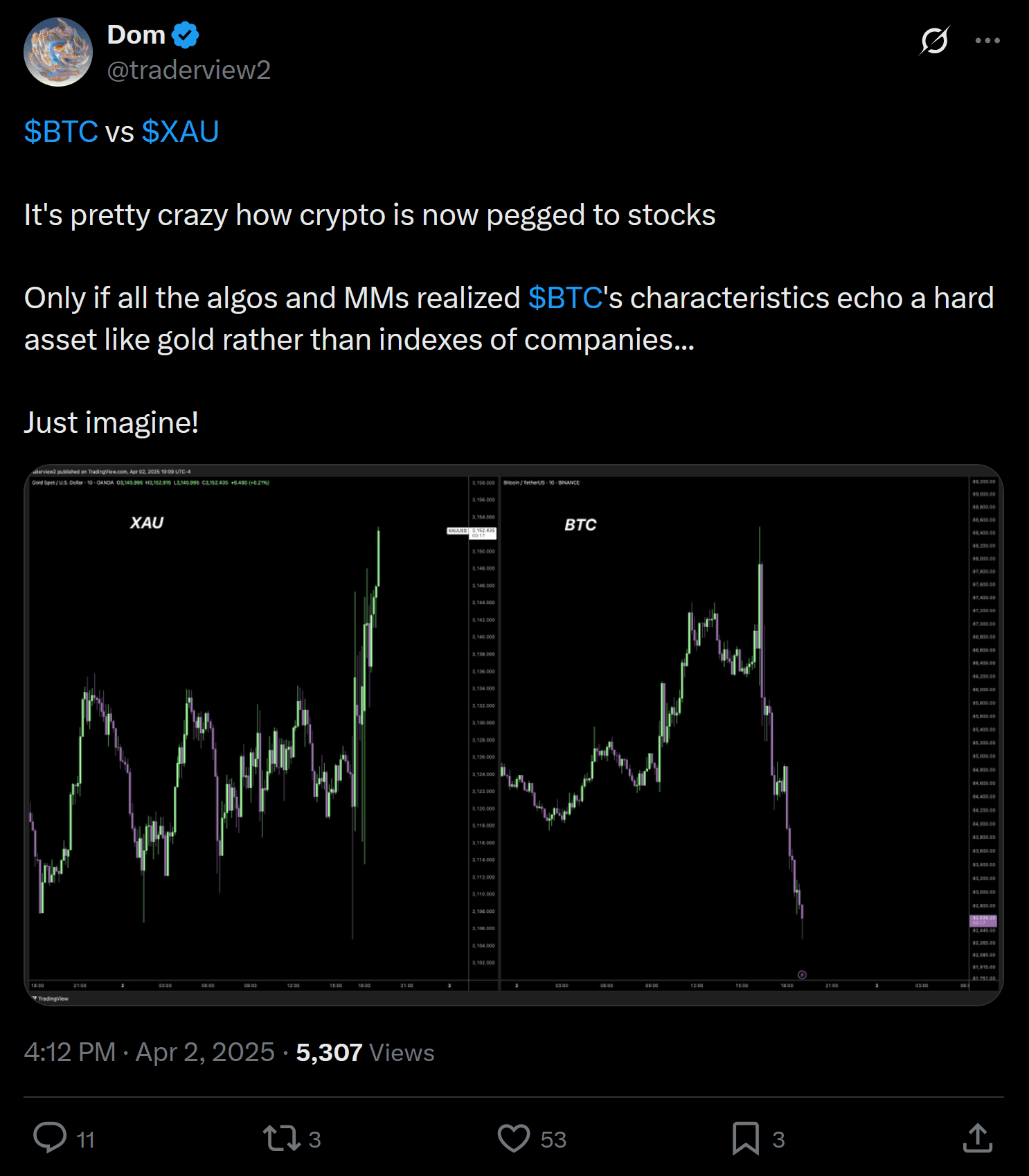Tap the first $BTC cashtag link
The image size is (1029, 1176).
(x=61, y=132)
